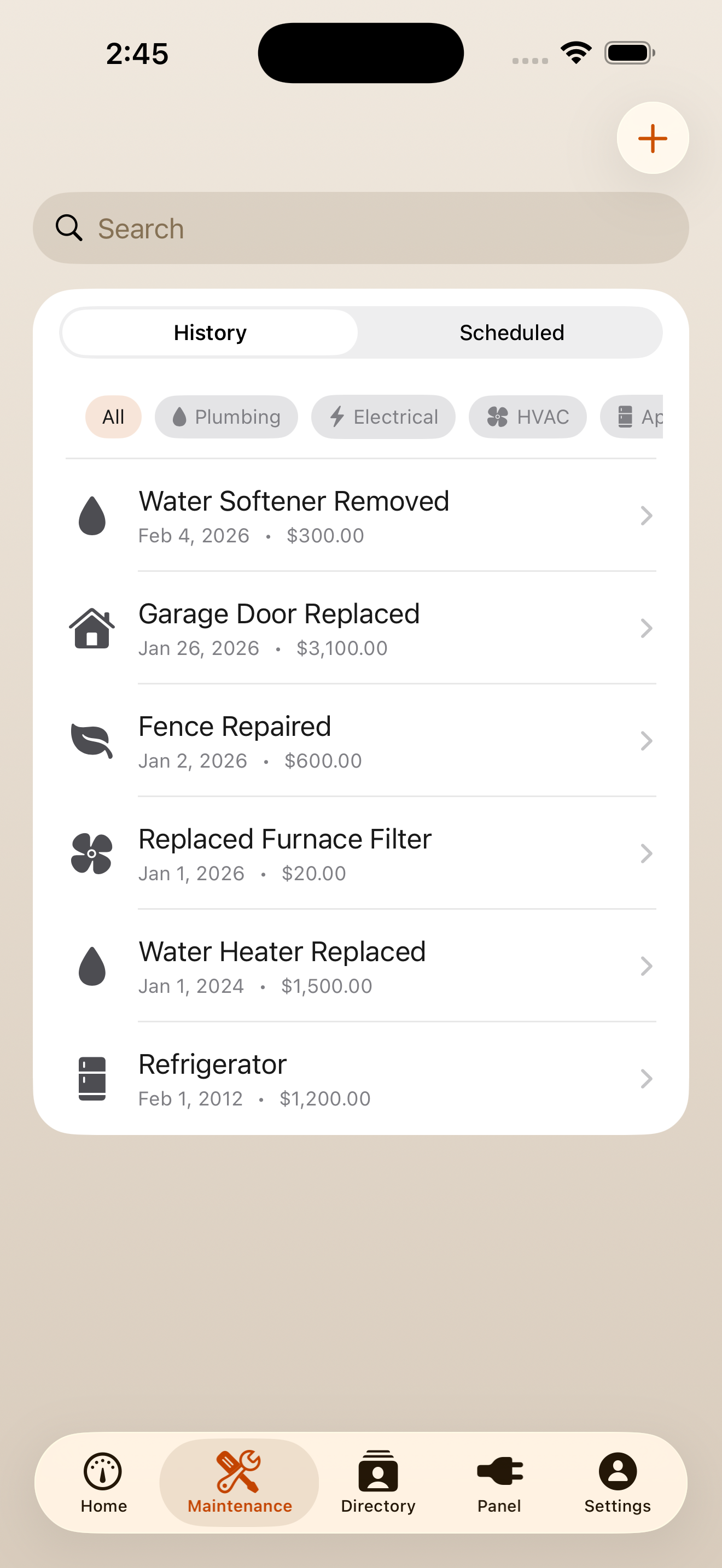Enable the Electrical category filter

tap(382, 417)
